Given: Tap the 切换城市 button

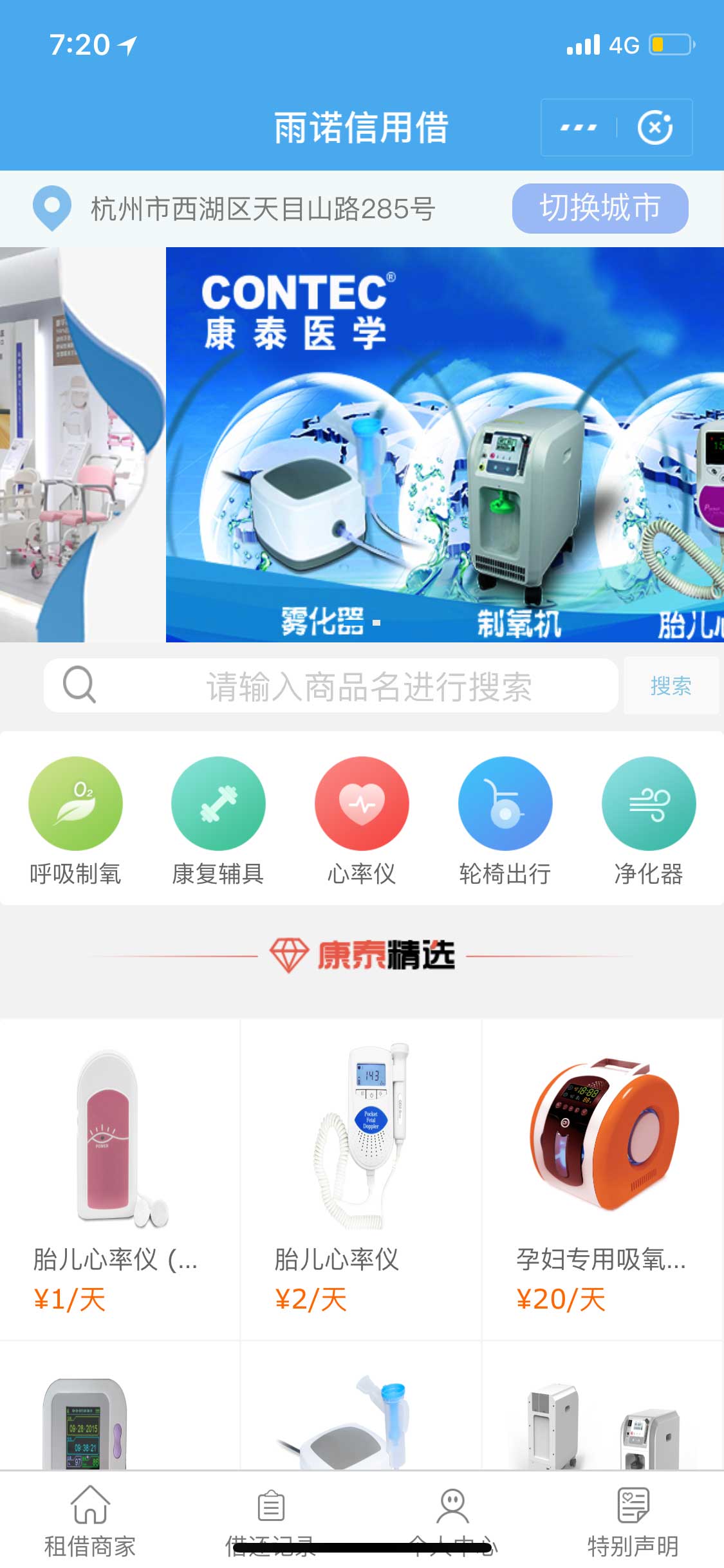Looking at the screenshot, I should [600, 208].
